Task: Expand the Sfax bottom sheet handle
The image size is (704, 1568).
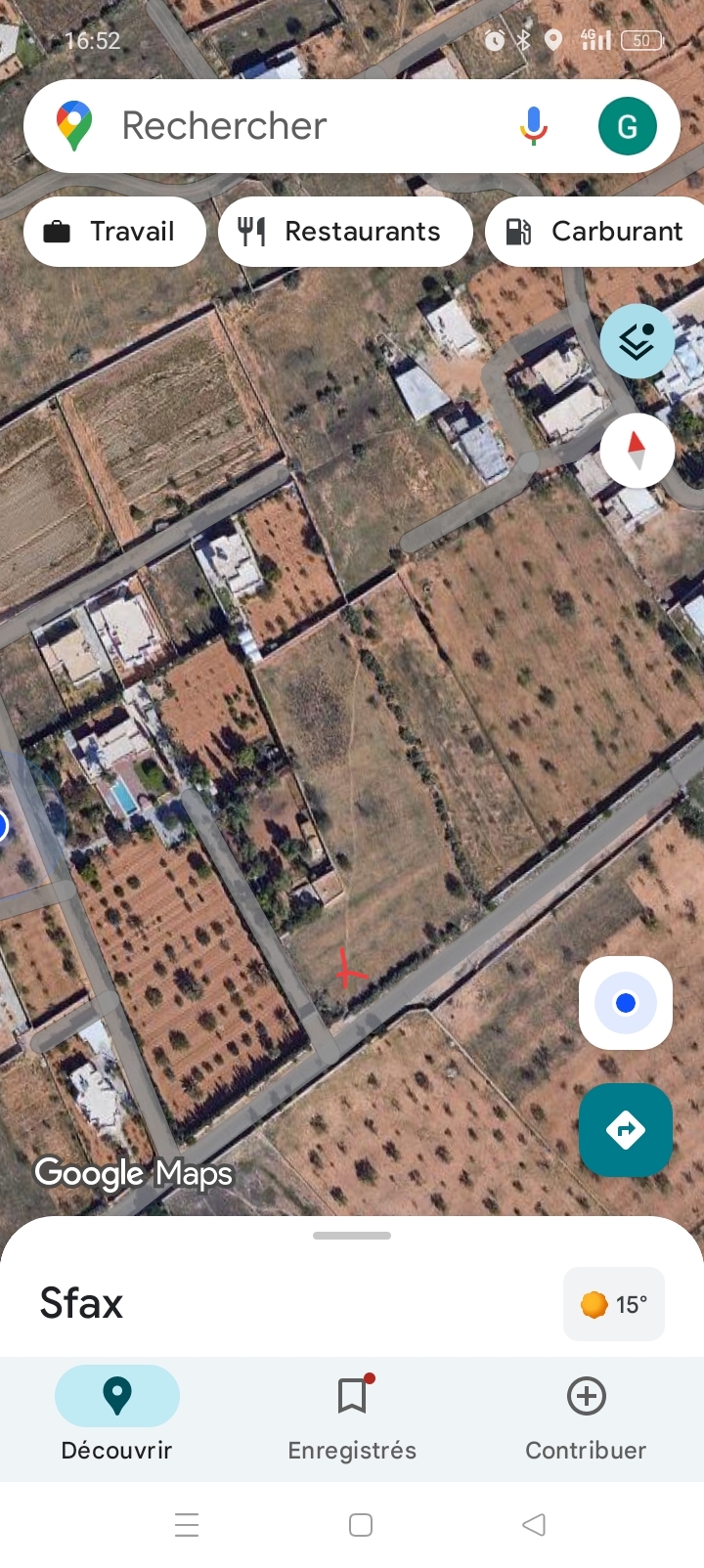Action: coord(352,1235)
